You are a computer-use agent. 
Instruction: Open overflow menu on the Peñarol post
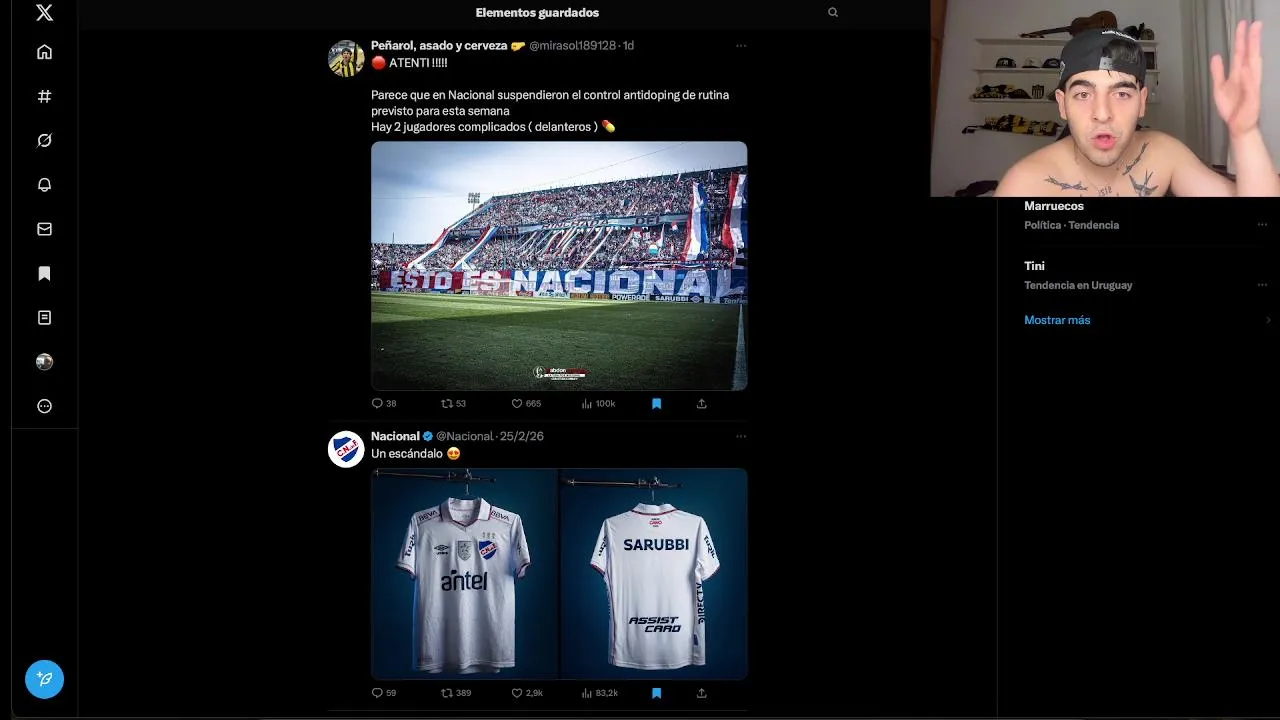[740, 46]
